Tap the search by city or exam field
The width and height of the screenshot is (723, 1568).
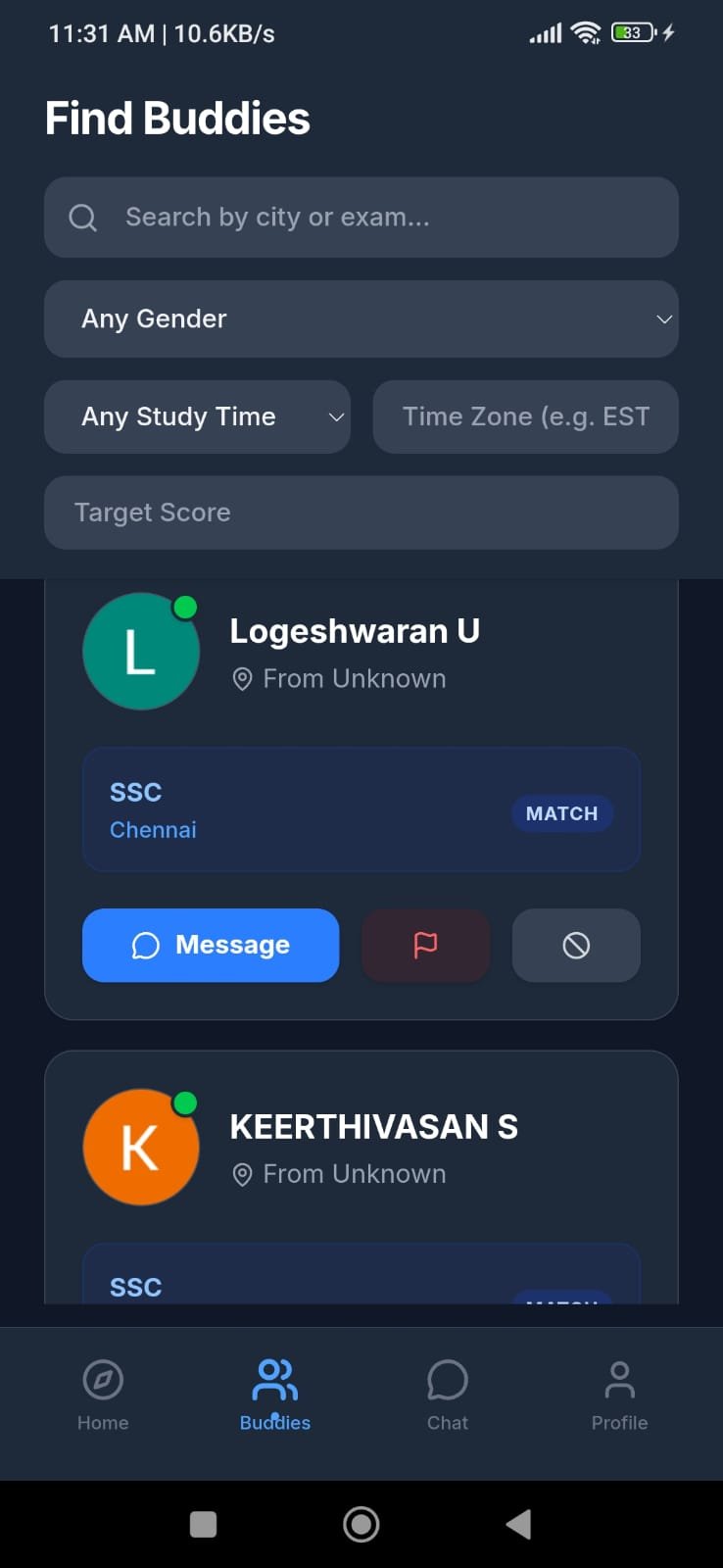click(361, 218)
